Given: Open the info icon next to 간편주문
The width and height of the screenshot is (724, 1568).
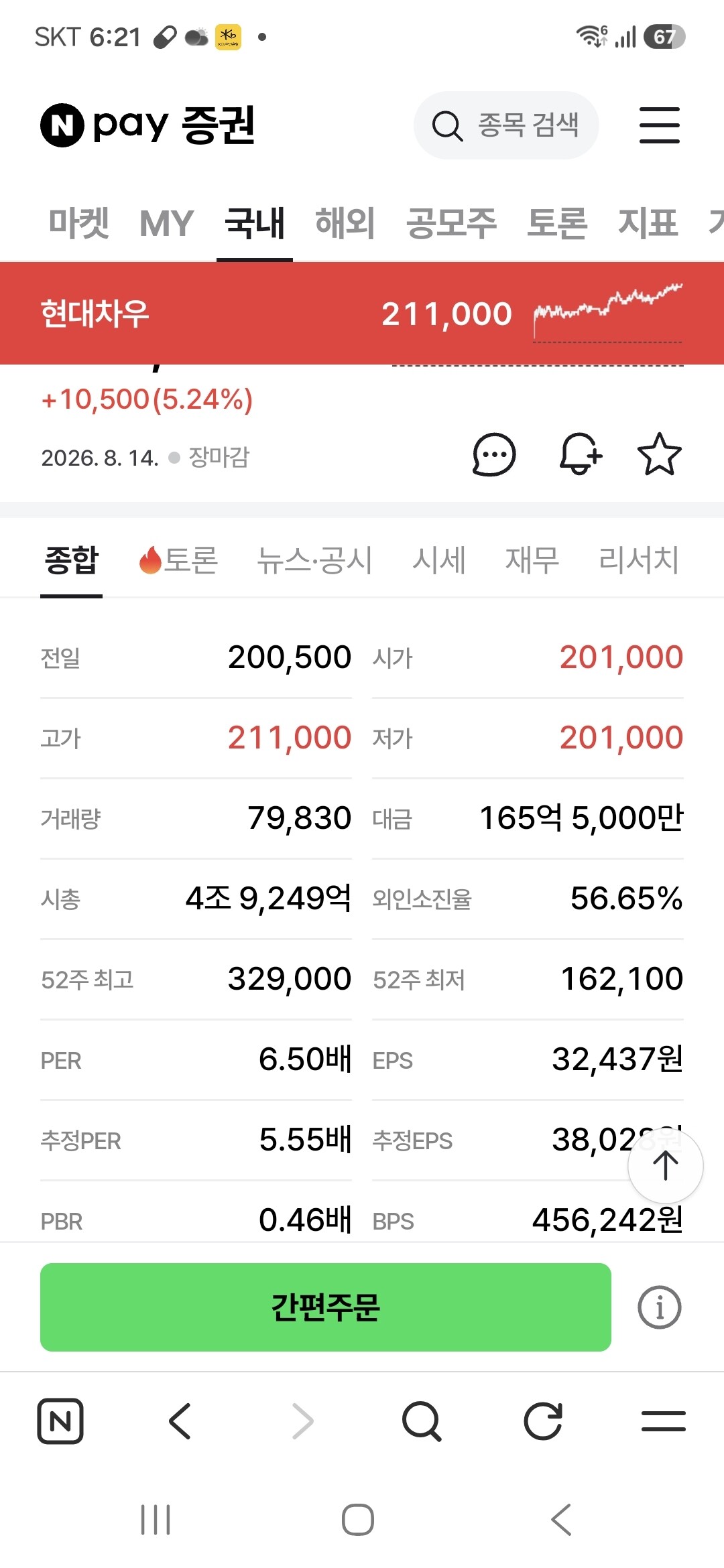Looking at the screenshot, I should (660, 1307).
